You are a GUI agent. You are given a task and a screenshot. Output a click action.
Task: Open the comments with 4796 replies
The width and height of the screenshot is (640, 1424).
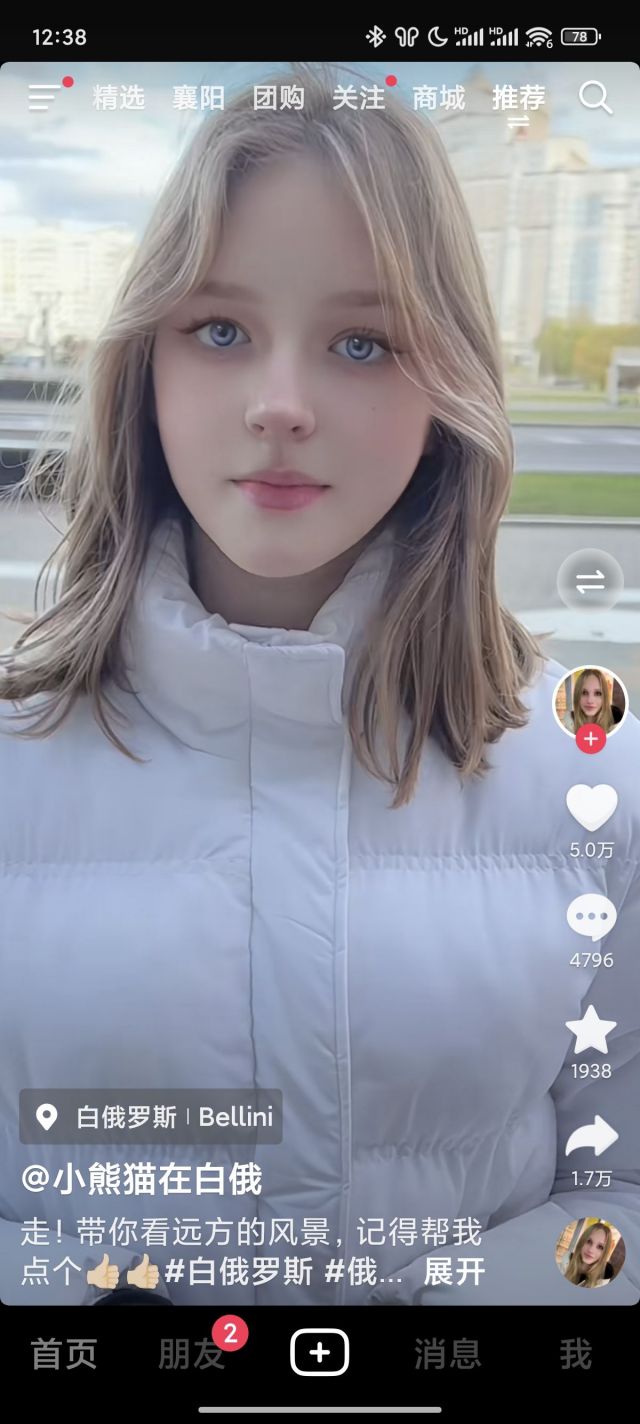click(591, 917)
